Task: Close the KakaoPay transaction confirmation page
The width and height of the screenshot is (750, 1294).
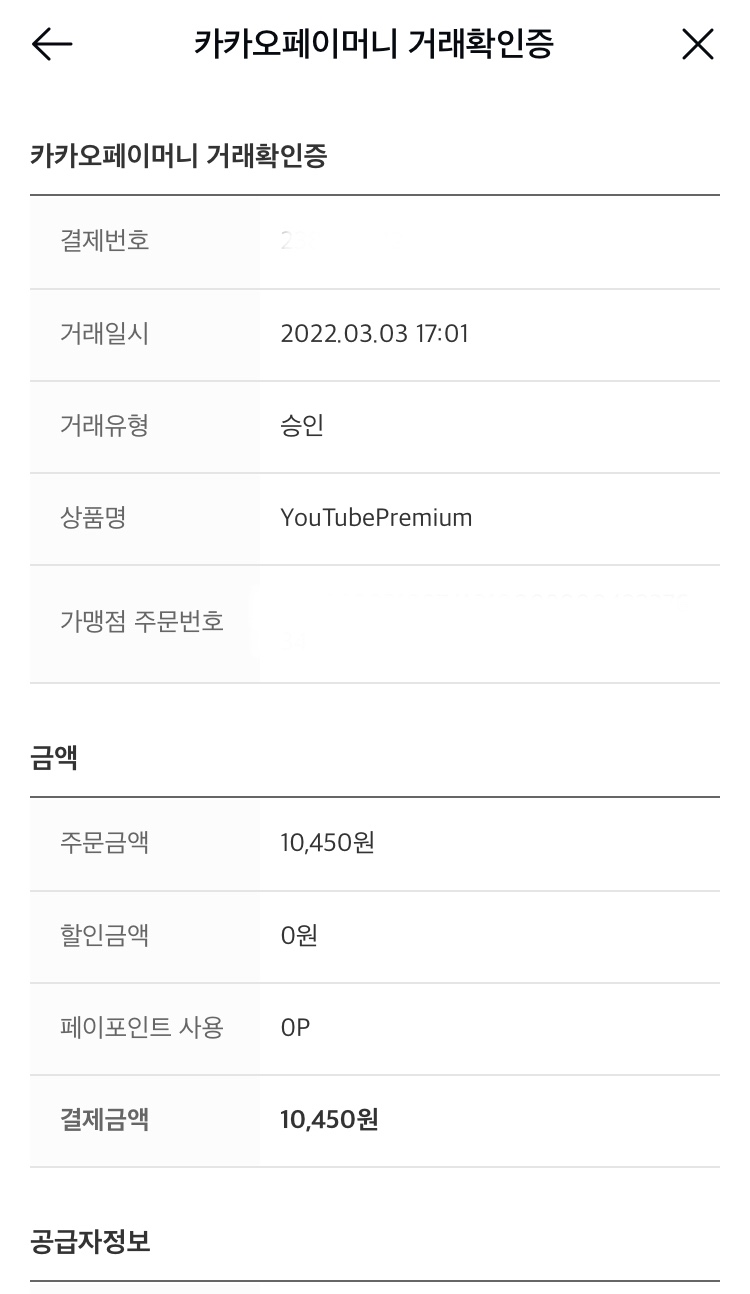Action: point(697,44)
